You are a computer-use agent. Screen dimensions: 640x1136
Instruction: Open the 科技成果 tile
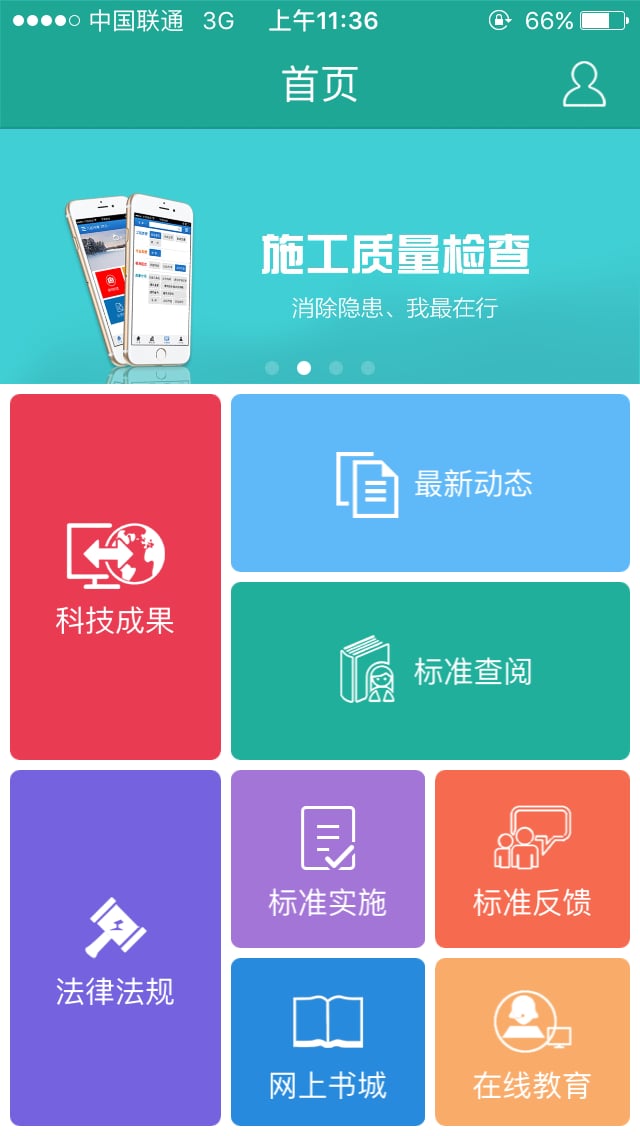tap(115, 577)
